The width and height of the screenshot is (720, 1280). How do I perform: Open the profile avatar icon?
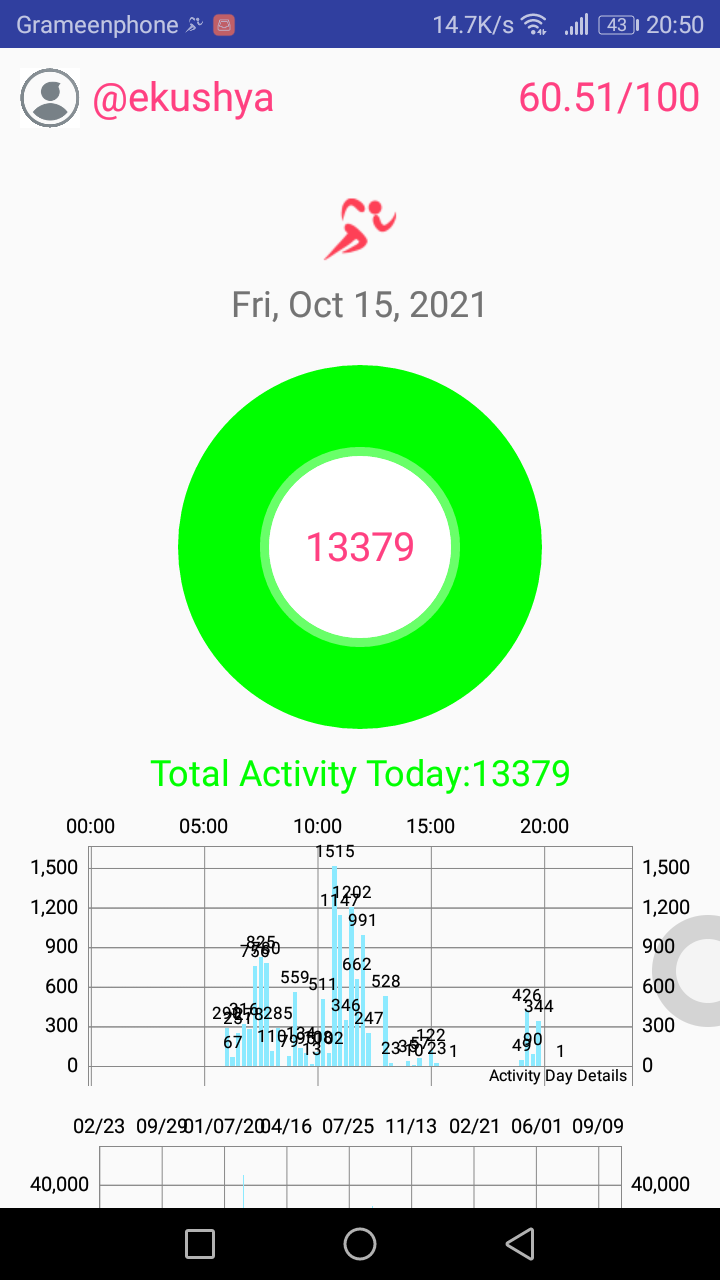pos(49,98)
